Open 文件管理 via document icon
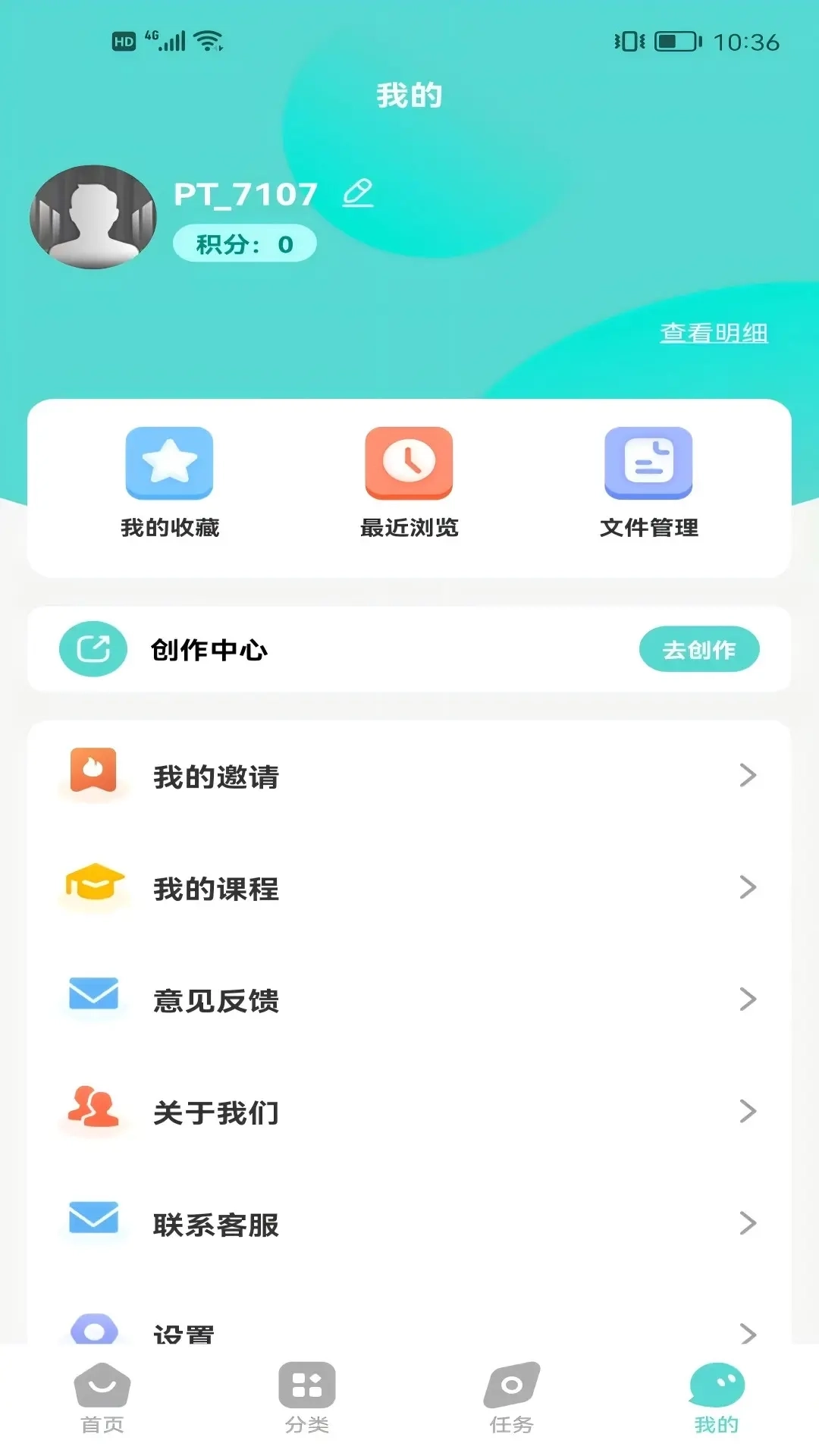 point(648,463)
